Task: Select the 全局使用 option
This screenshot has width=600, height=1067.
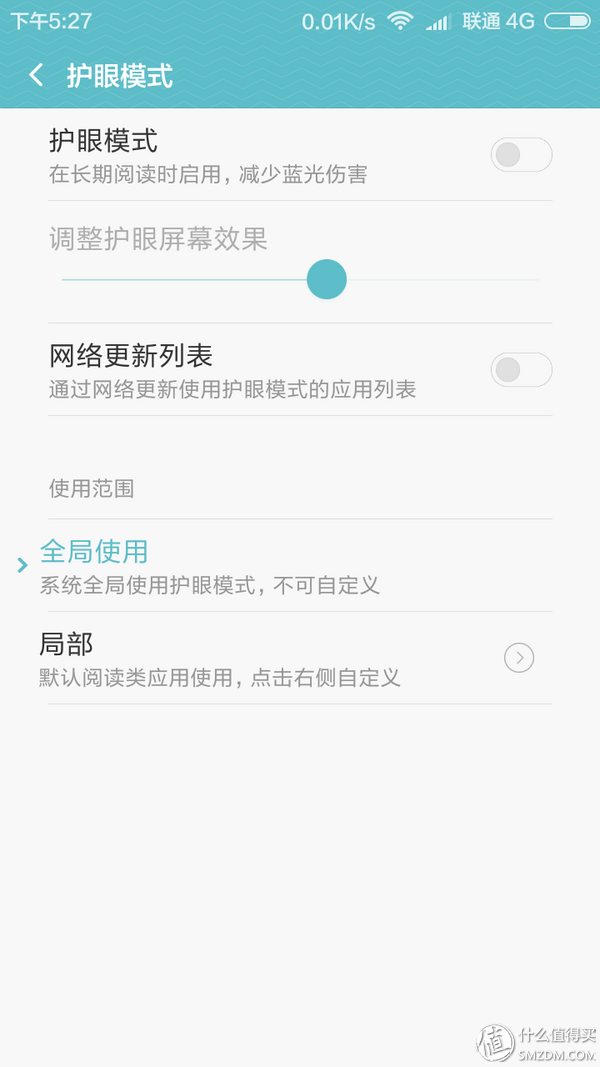Action: 210,565
